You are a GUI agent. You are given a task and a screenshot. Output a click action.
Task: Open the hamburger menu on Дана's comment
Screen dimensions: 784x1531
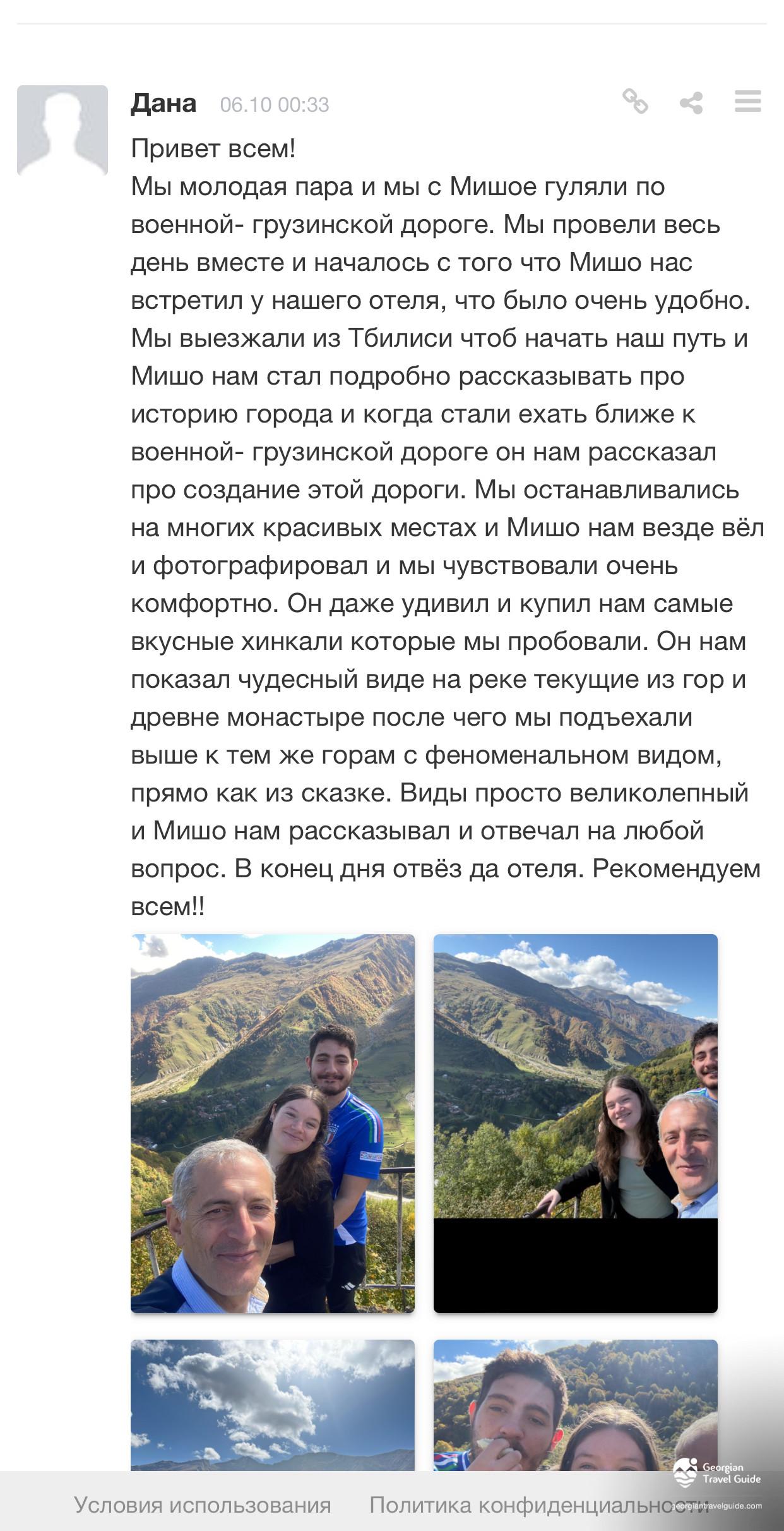(748, 102)
